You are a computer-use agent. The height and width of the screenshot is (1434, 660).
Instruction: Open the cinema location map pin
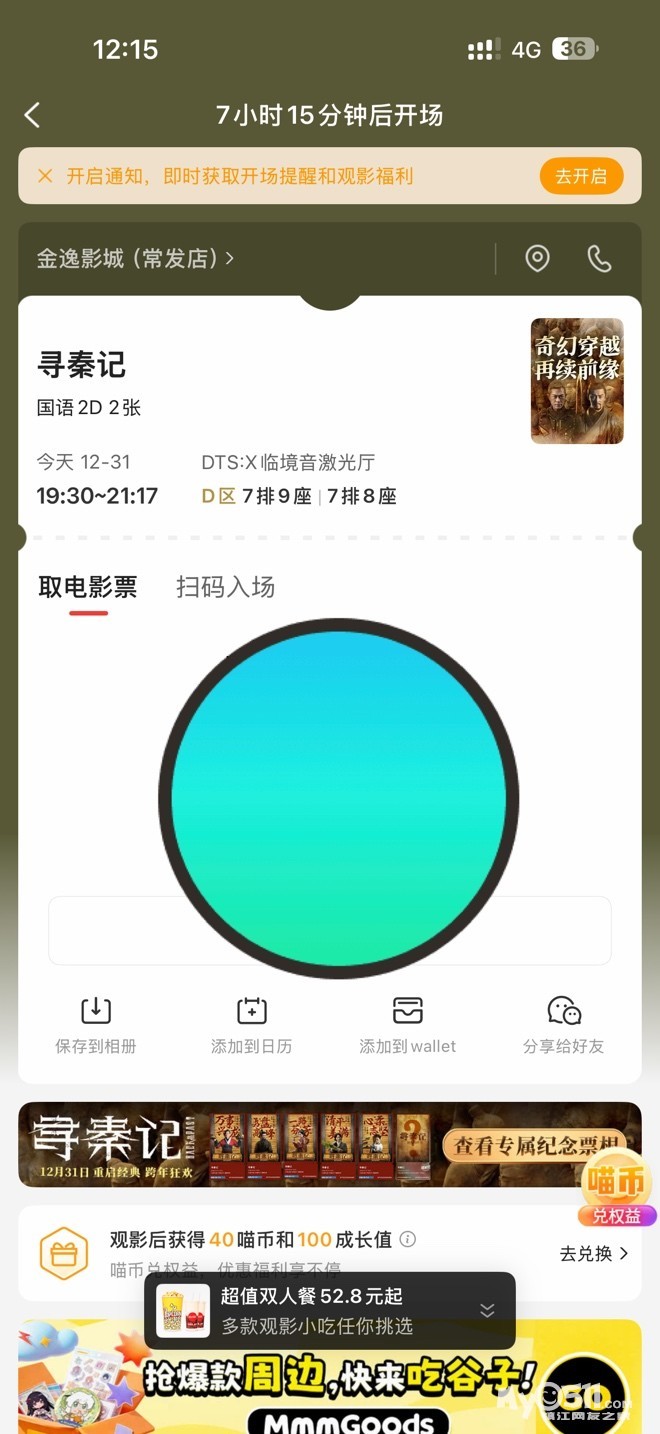click(537, 259)
